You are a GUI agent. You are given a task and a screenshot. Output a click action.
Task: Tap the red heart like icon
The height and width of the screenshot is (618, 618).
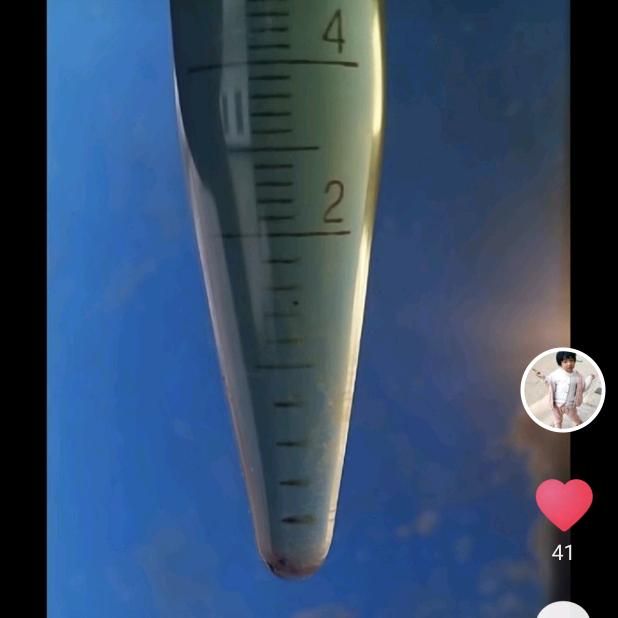[x=564, y=505]
